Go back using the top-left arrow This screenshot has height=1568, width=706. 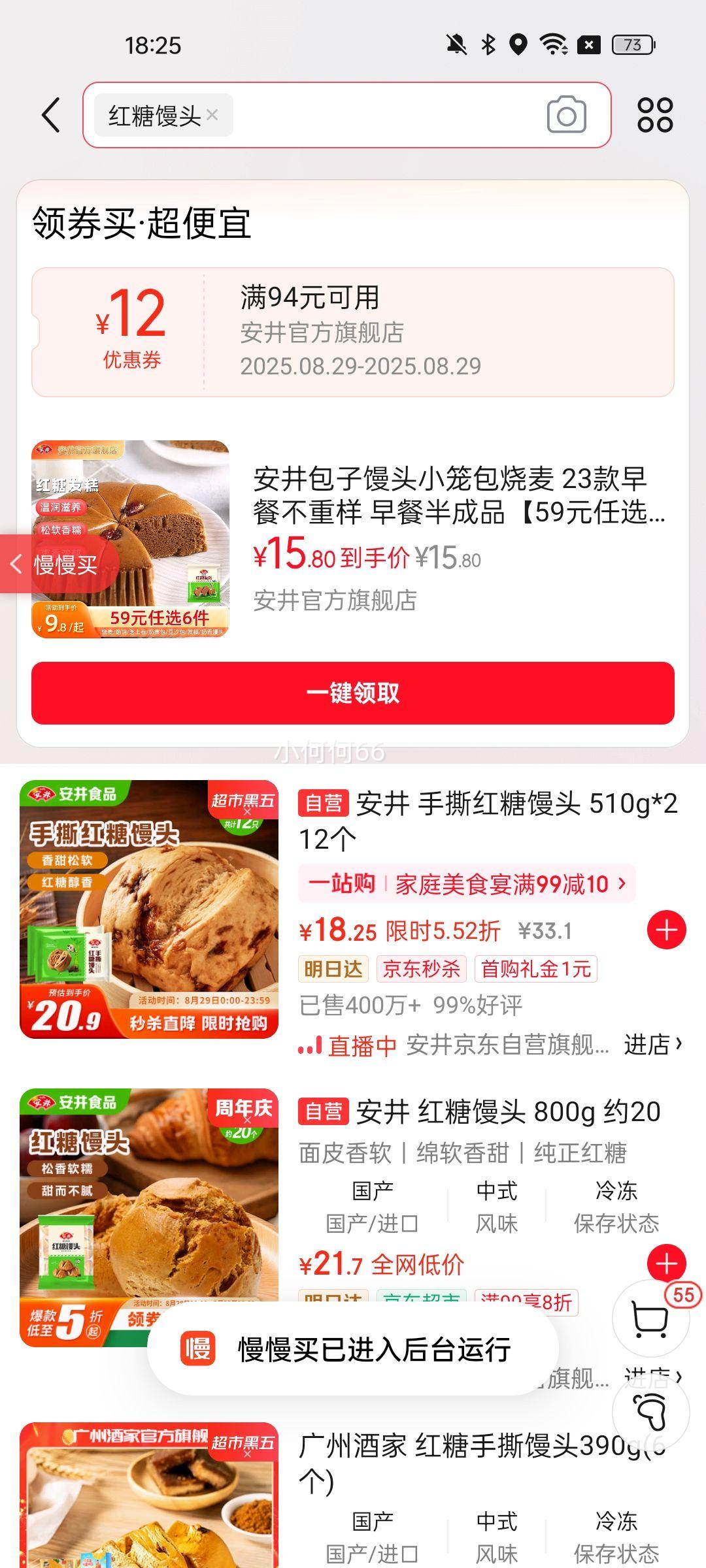point(51,115)
